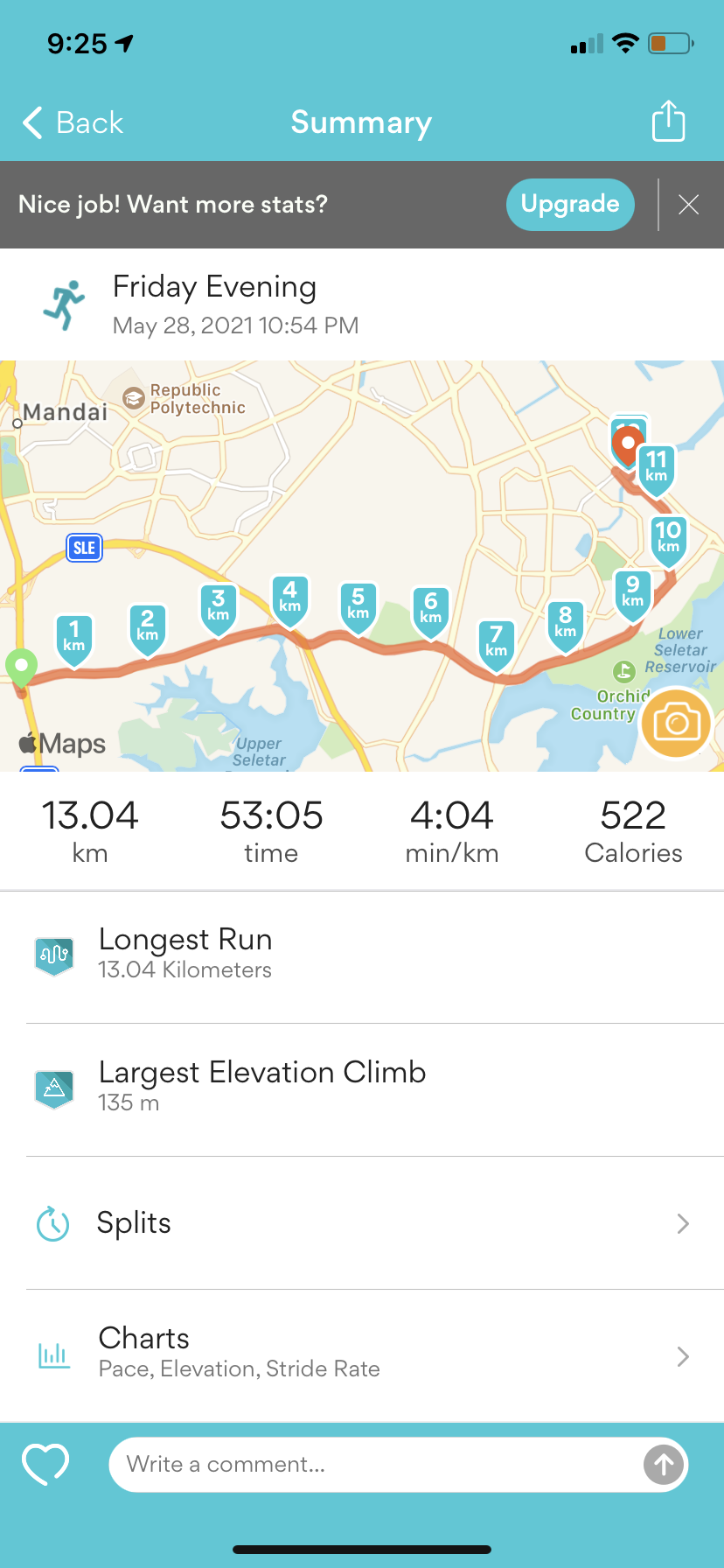Send the comment with arrow button
Image resolution: width=724 pixels, height=1568 pixels.
[664, 1464]
